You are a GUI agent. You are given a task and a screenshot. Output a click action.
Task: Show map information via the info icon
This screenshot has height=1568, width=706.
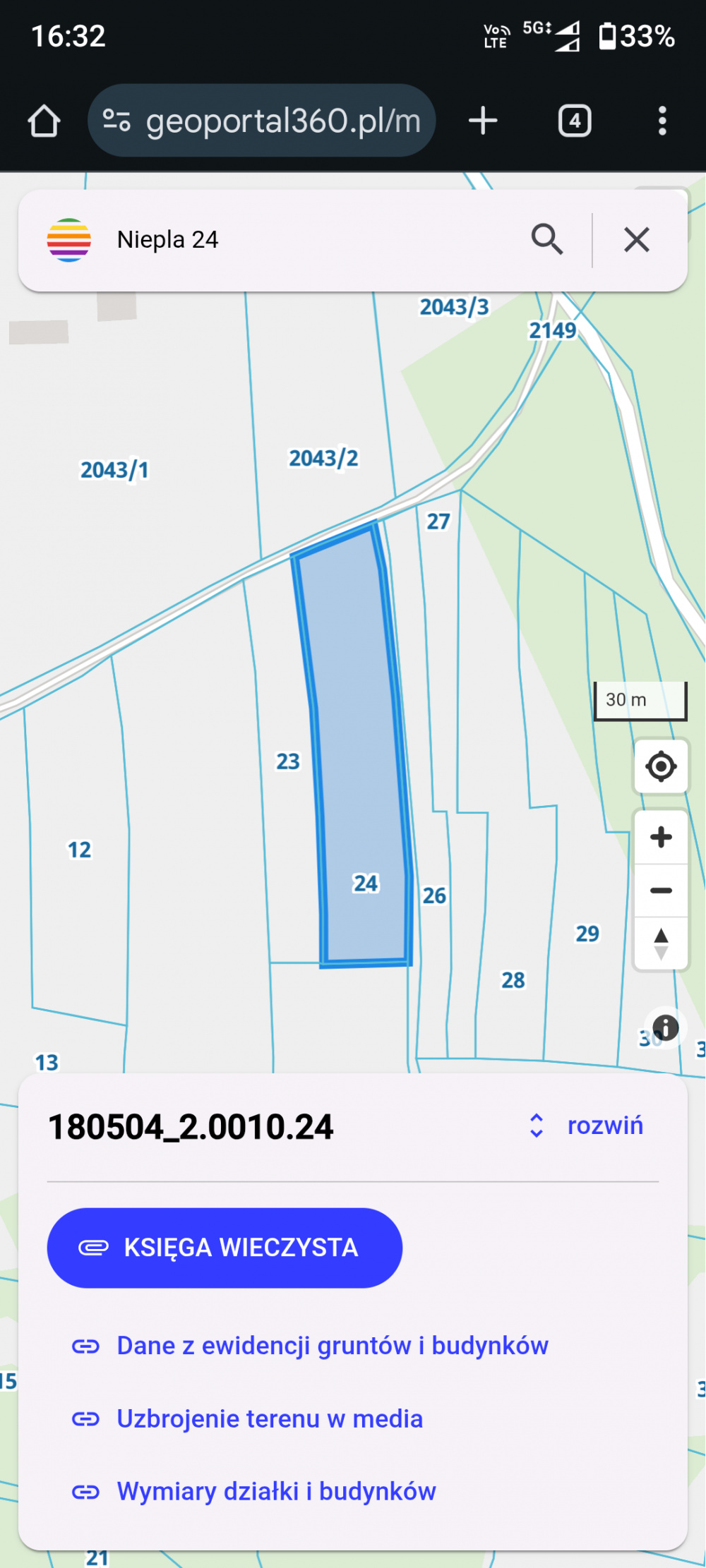(x=665, y=1028)
